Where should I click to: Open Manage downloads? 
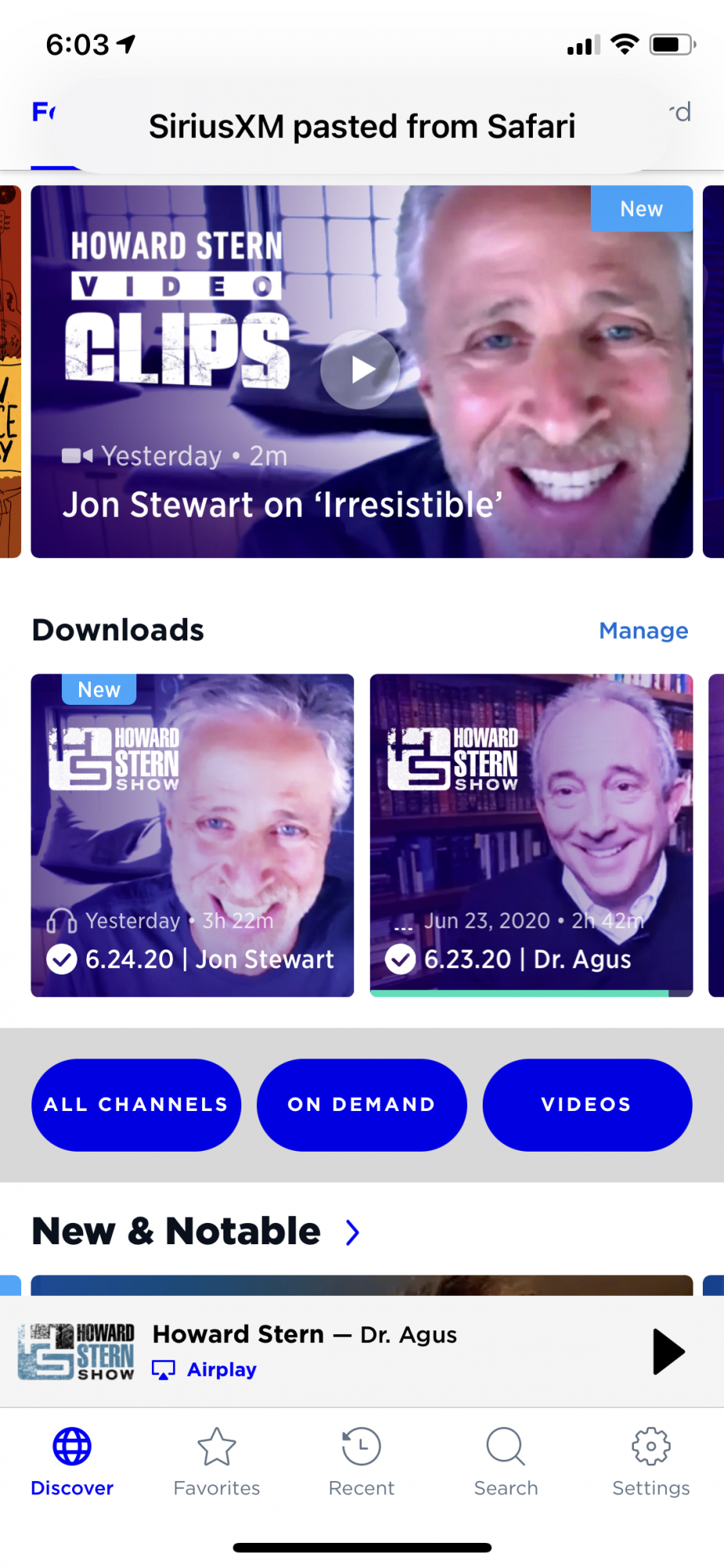643,630
